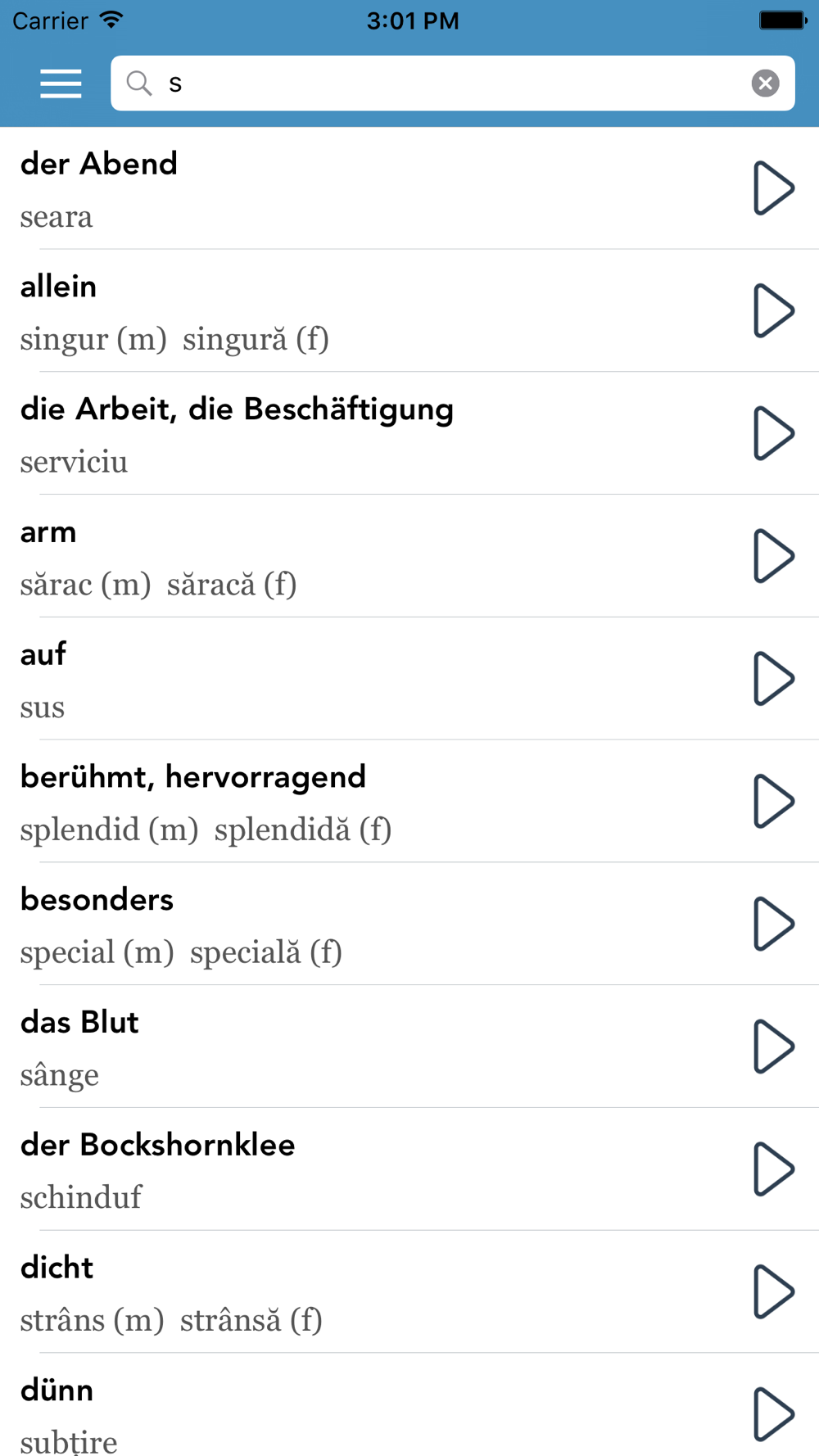Screen dimensions: 819x1456
Task: Tap the search field containing 's'
Action: (x=453, y=83)
